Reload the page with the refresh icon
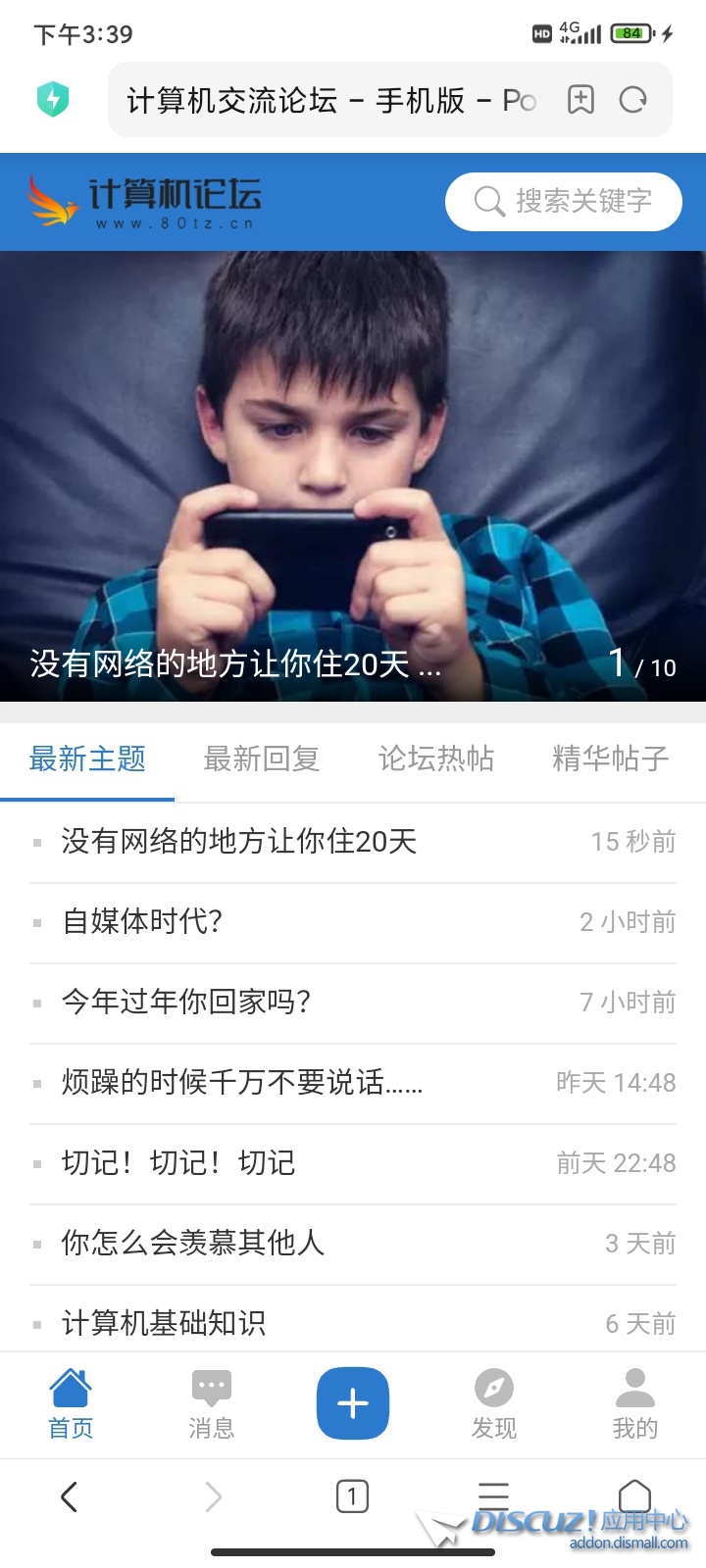Image resolution: width=706 pixels, height=1568 pixels. click(x=633, y=100)
